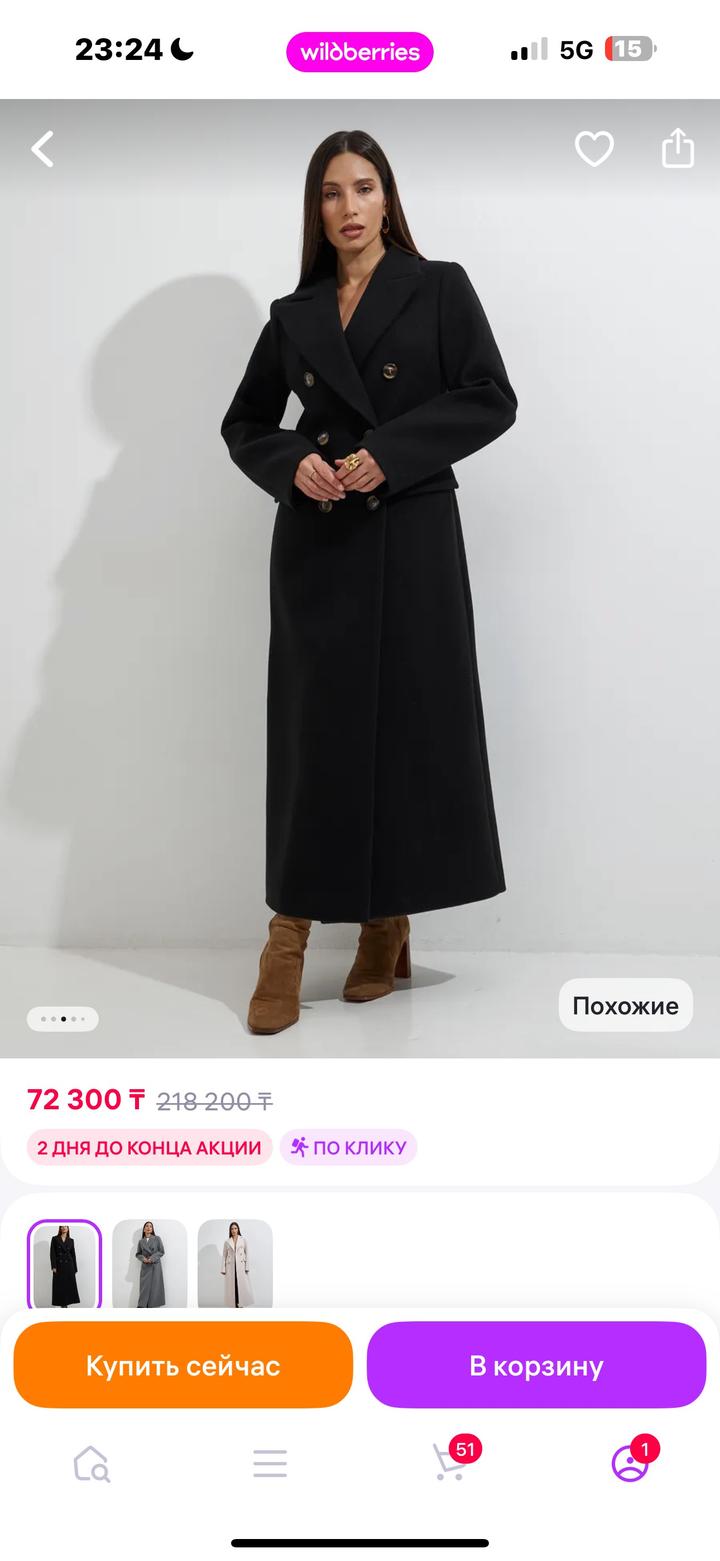This screenshot has height=1561, width=720.
Task: Pick the beige coat variant
Action: click(235, 1266)
